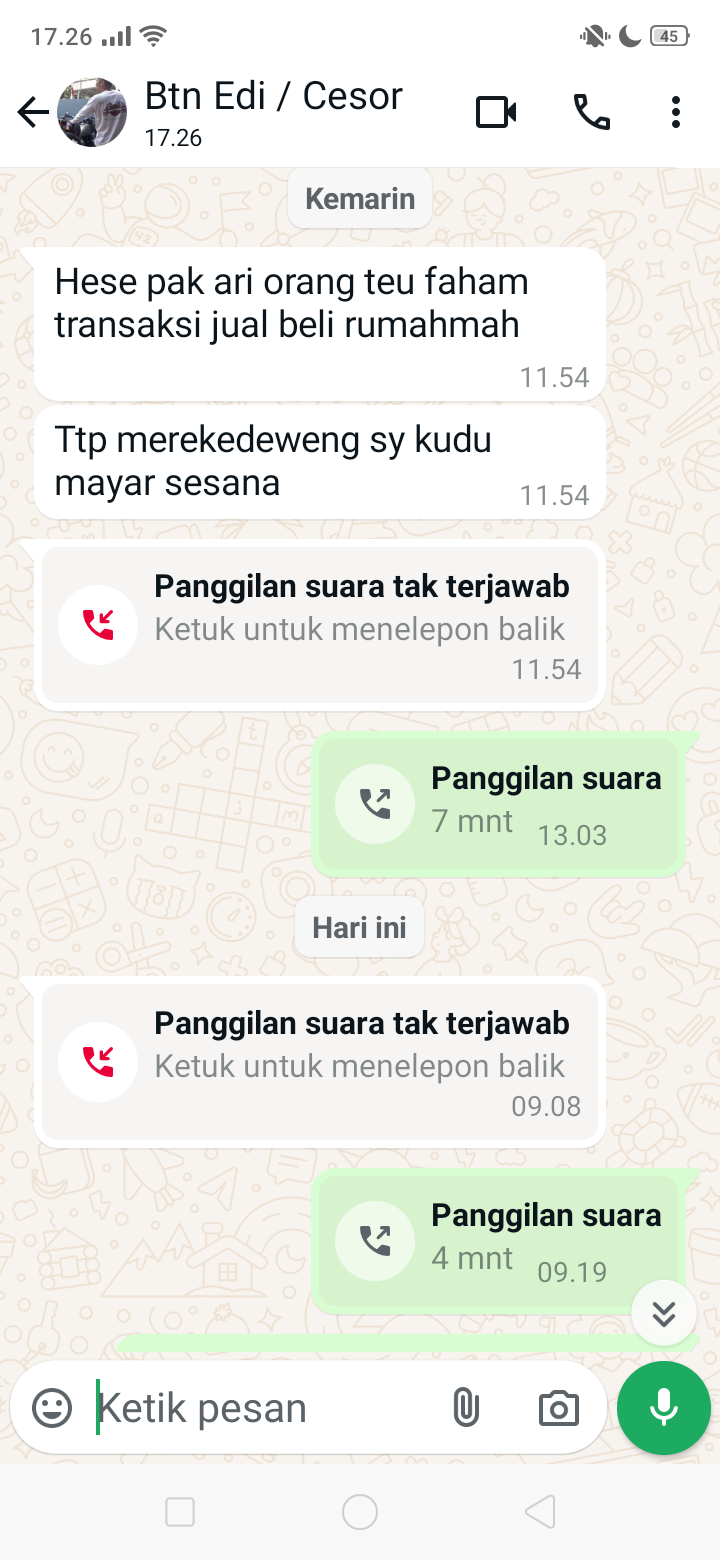
Task: Call back the missed call from 11.54
Action: pyautogui.click(x=320, y=625)
